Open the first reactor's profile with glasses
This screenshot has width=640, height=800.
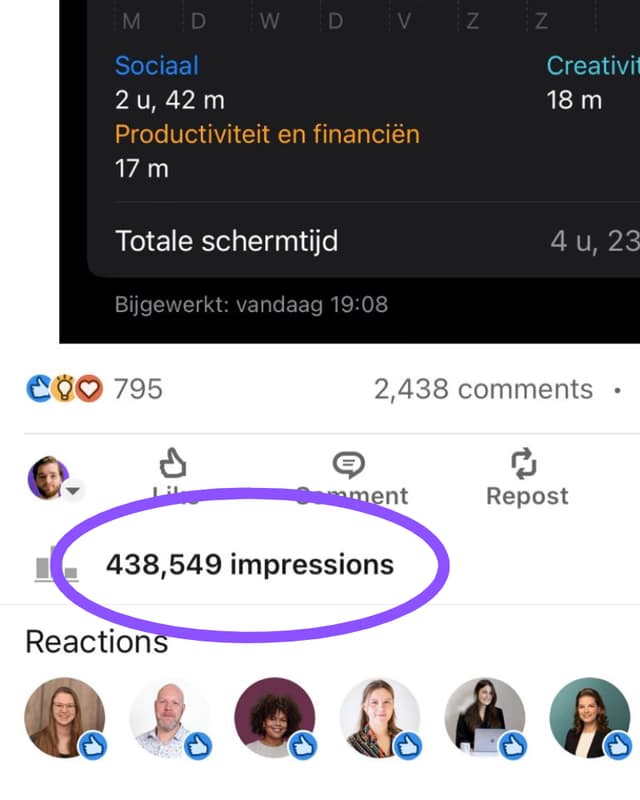[x=65, y=717]
